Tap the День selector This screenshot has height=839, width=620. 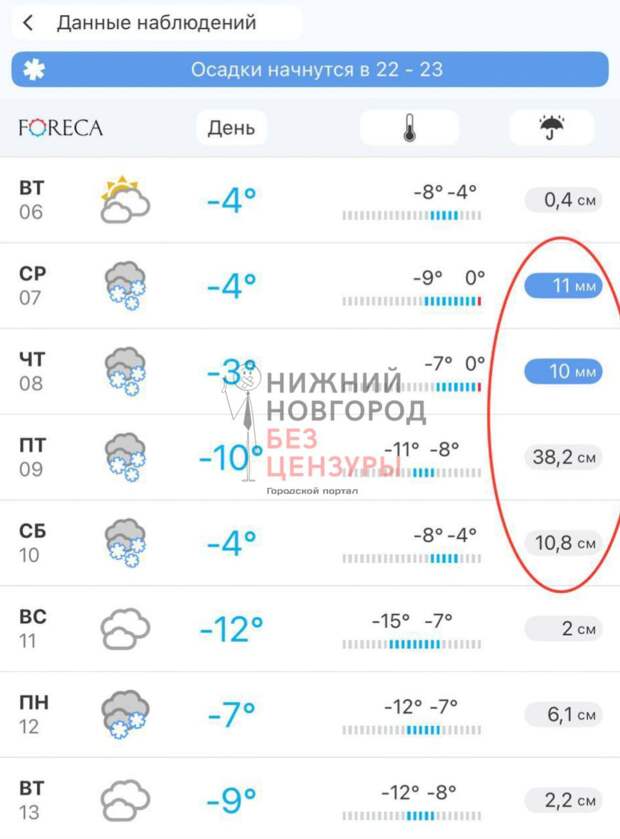[231, 128]
